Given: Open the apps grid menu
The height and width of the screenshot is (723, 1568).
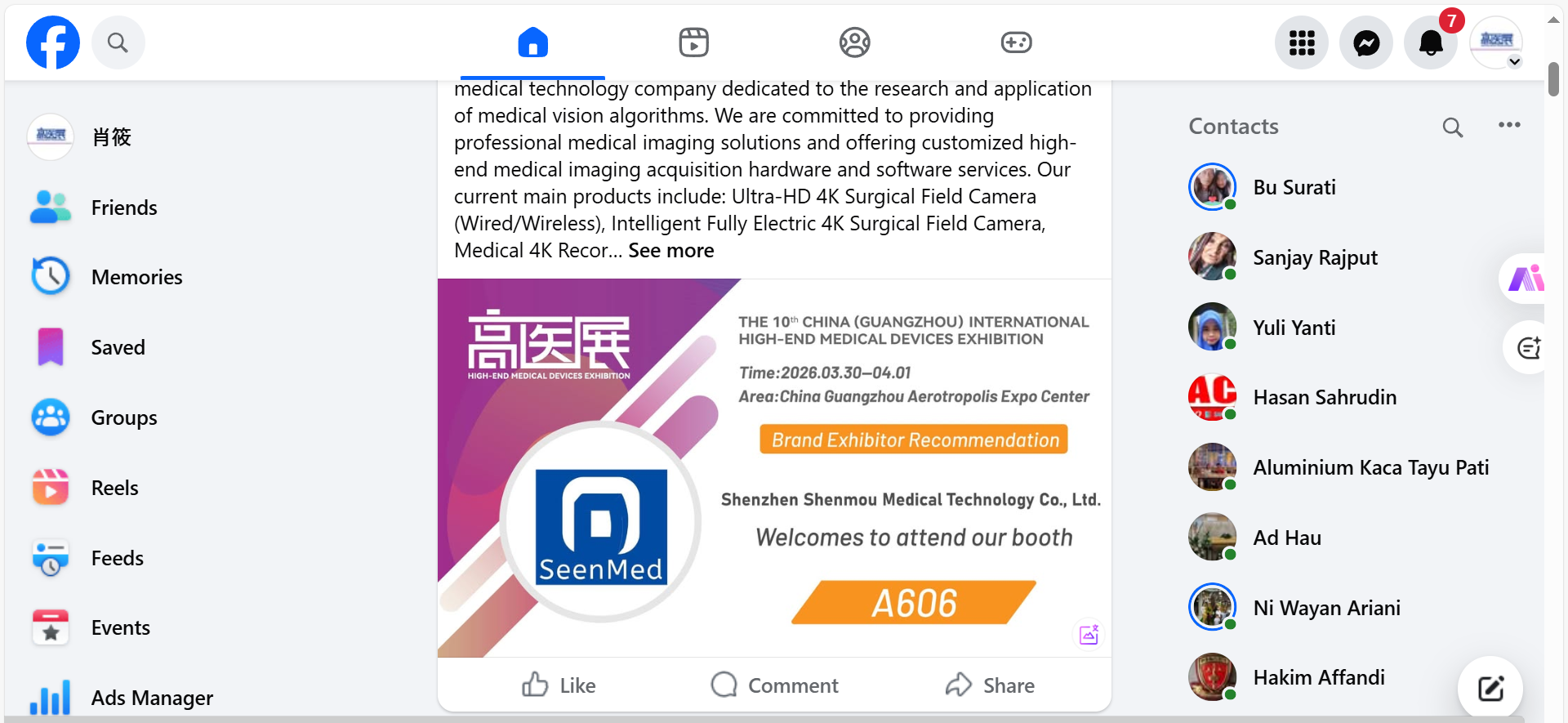Looking at the screenshot, I should (x=1302, y=42).
